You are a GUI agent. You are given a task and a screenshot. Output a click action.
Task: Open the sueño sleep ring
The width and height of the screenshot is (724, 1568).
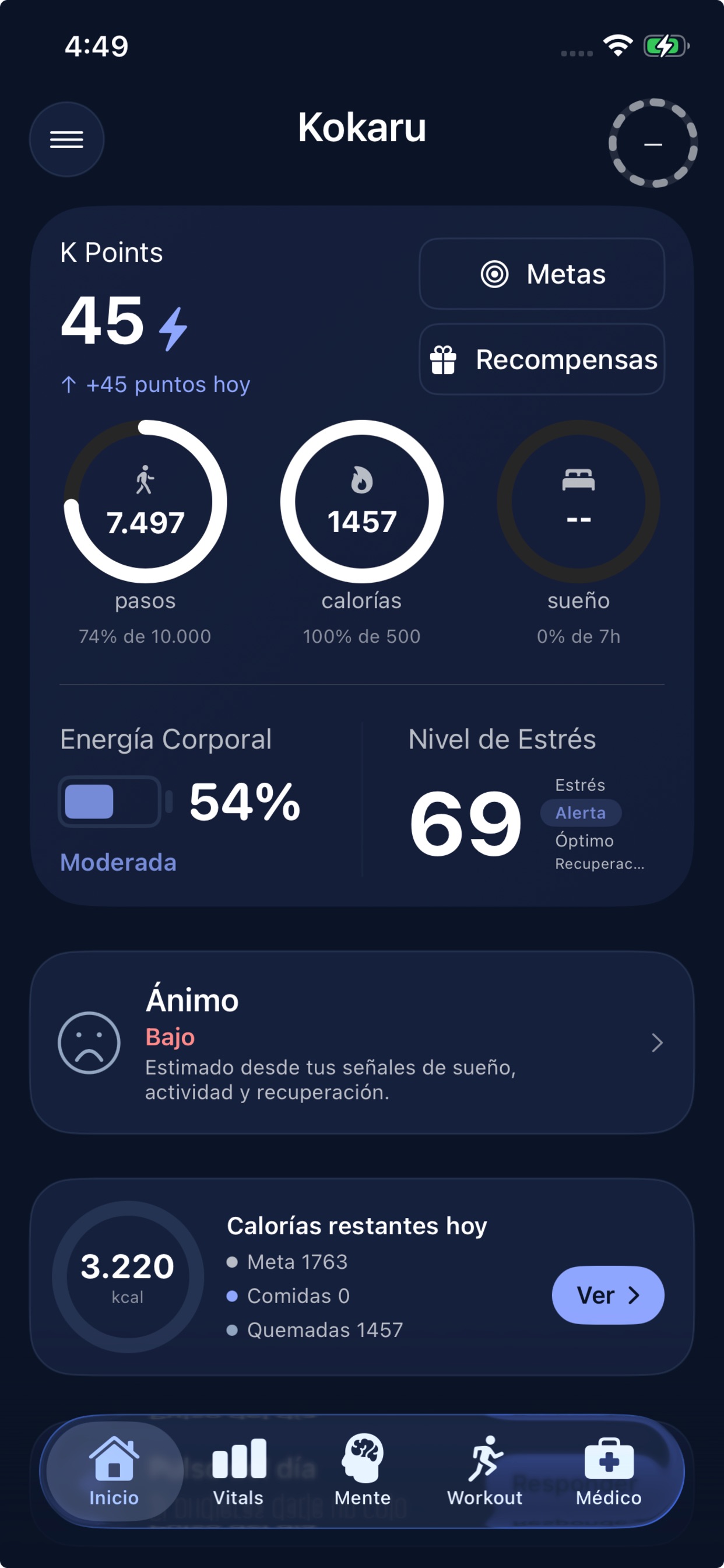pyautogui.click(x=579, y=502)
